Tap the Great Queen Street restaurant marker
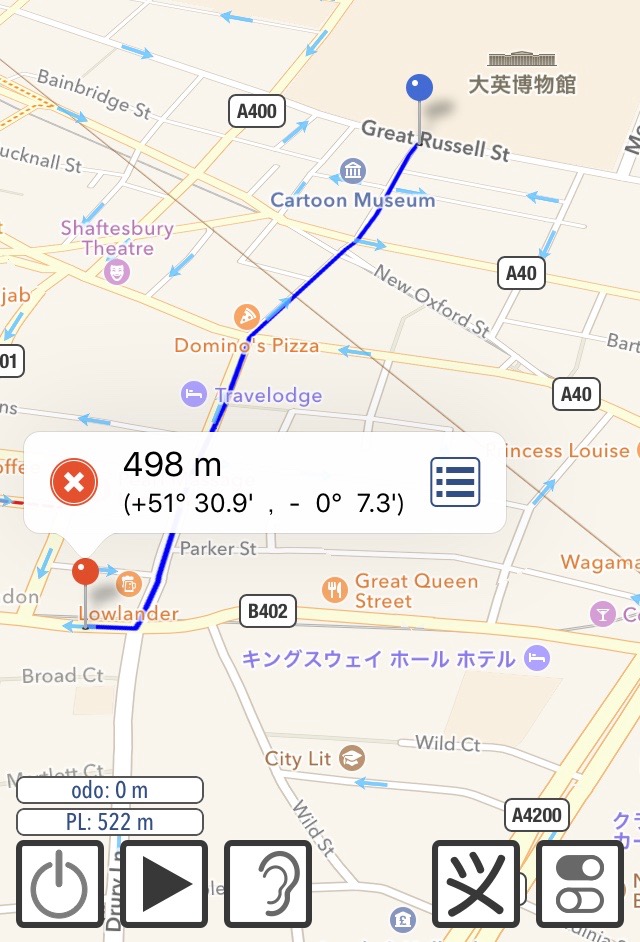Screen dimensions: 640x942 [335, 588]
